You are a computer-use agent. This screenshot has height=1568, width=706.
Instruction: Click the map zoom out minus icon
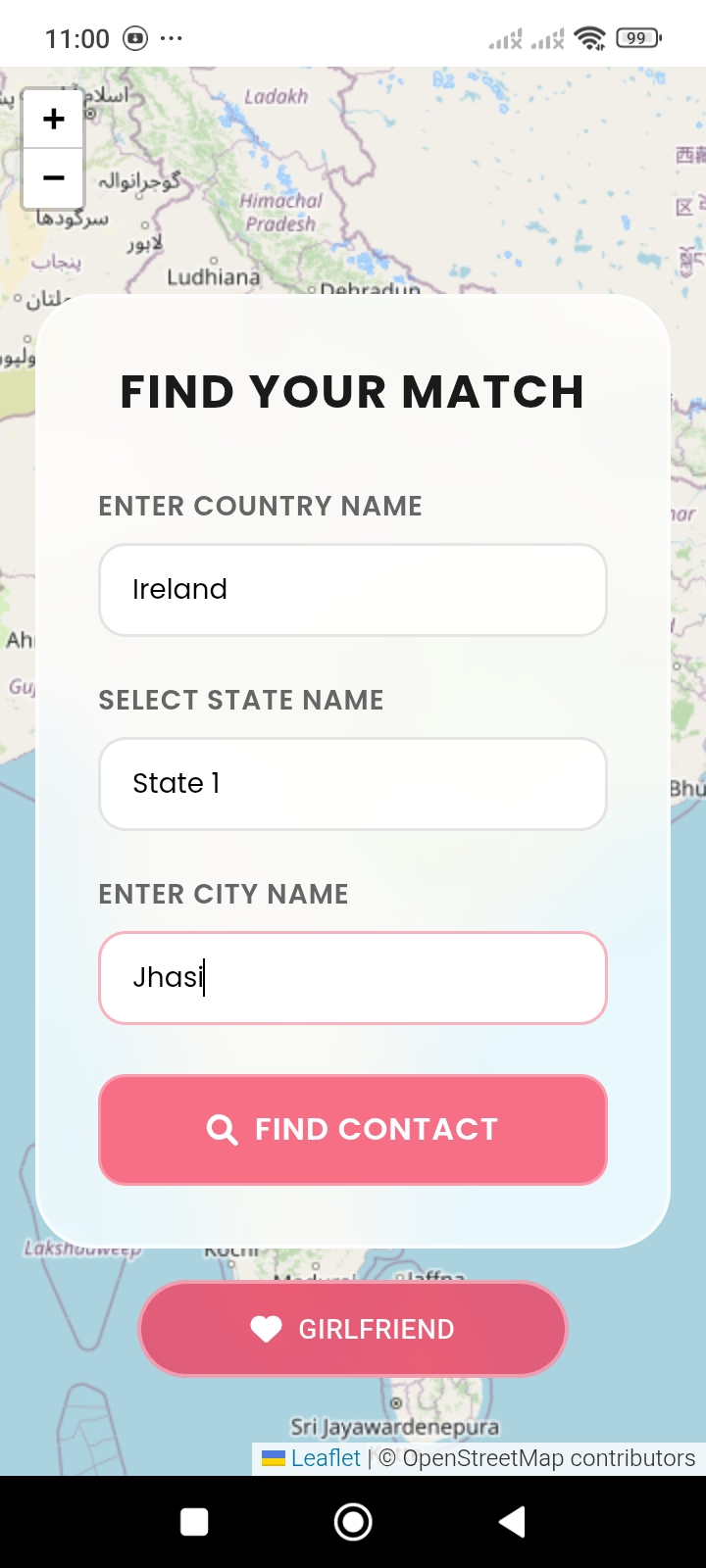click(x=52, y=178)
